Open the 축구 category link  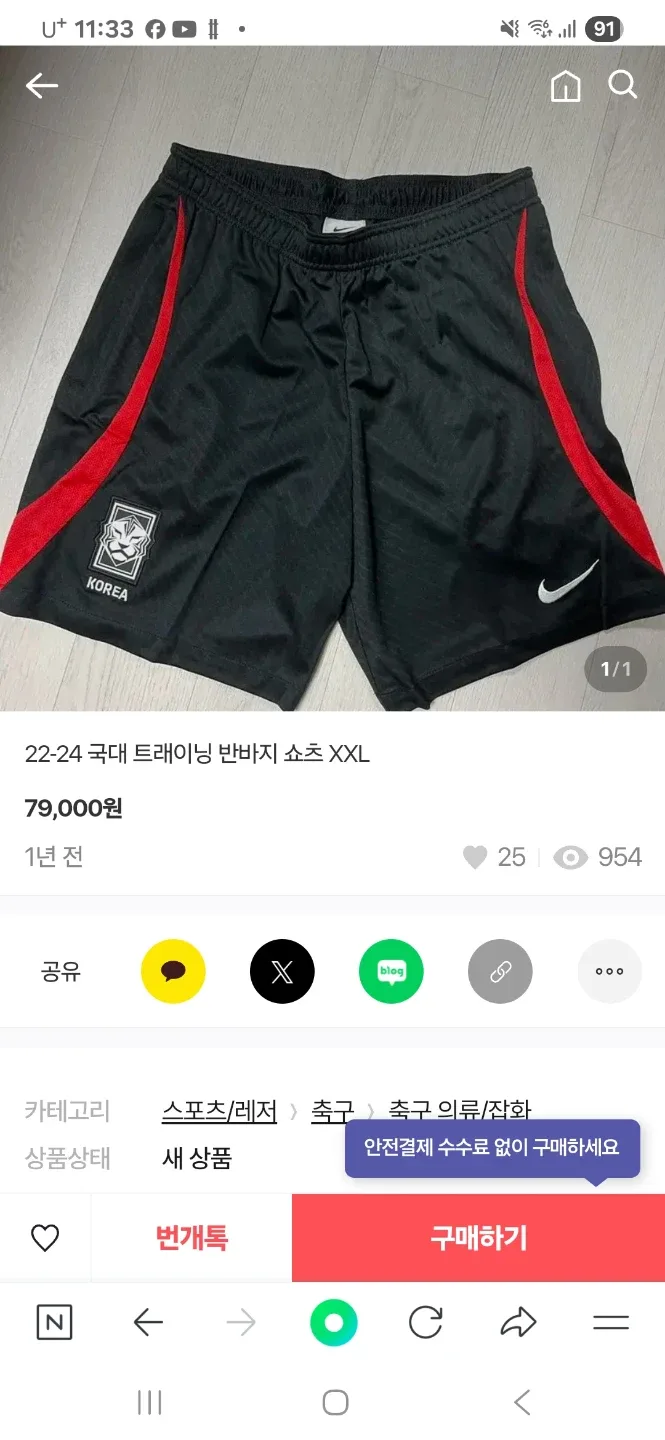click(x=332, y=1111)
